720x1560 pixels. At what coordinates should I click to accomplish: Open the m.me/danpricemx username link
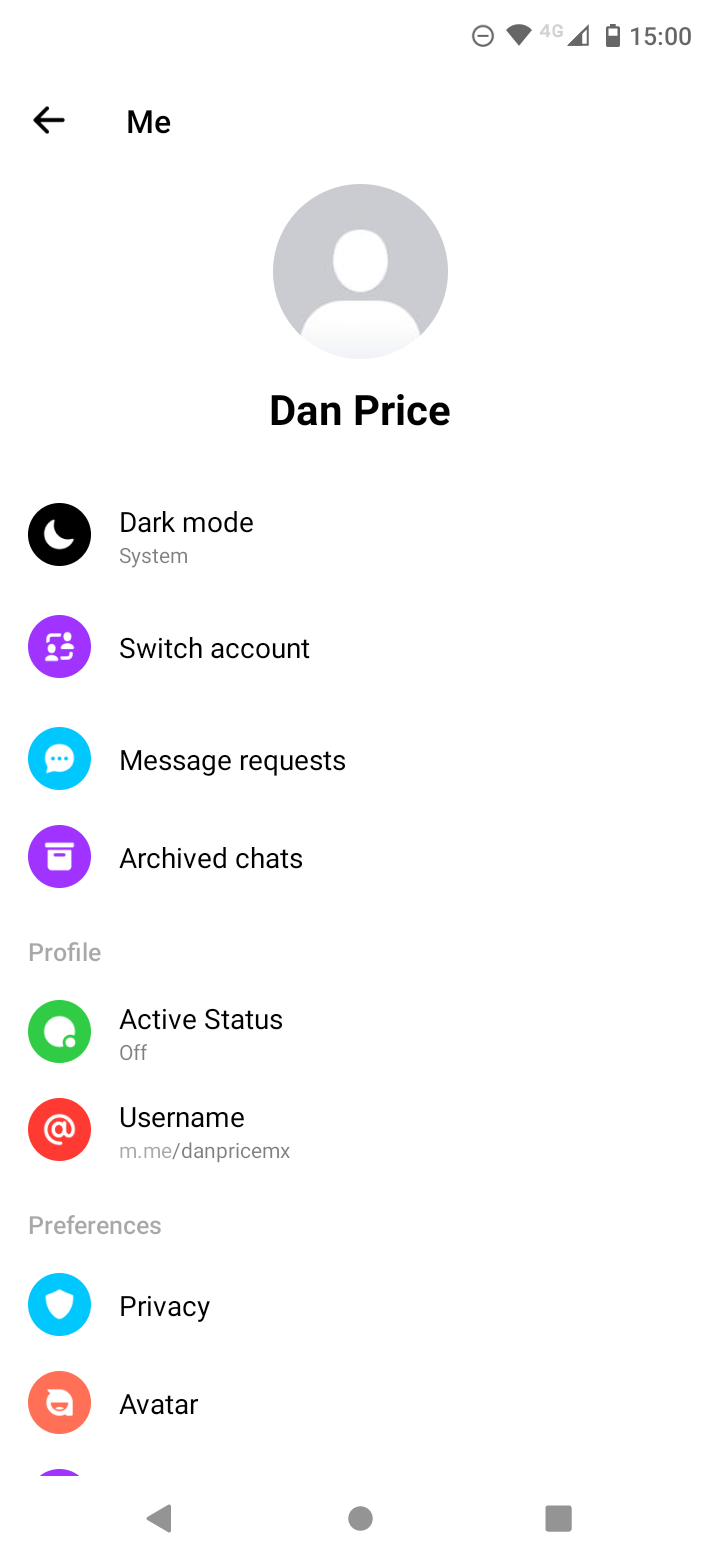(204, 1150)
